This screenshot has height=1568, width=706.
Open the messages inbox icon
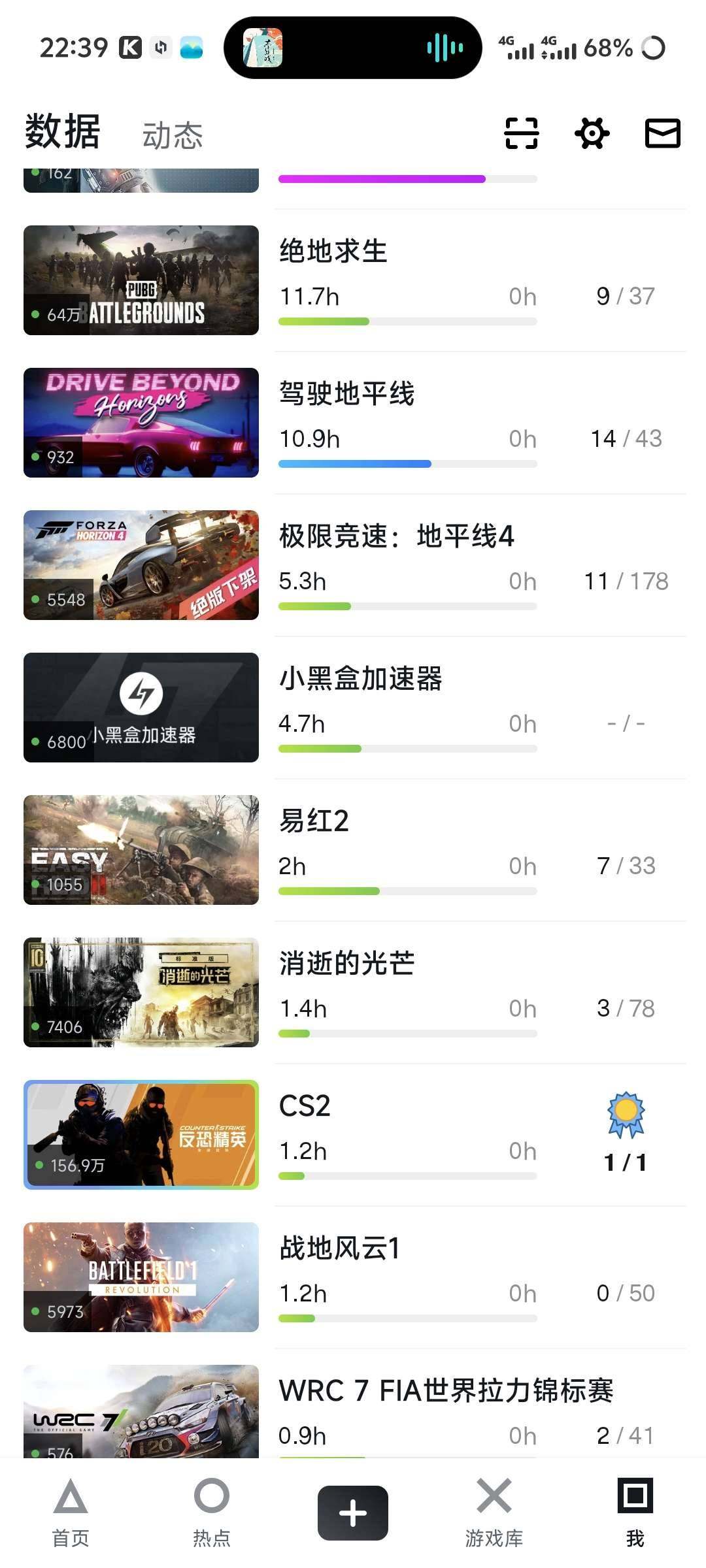point(663,133)
